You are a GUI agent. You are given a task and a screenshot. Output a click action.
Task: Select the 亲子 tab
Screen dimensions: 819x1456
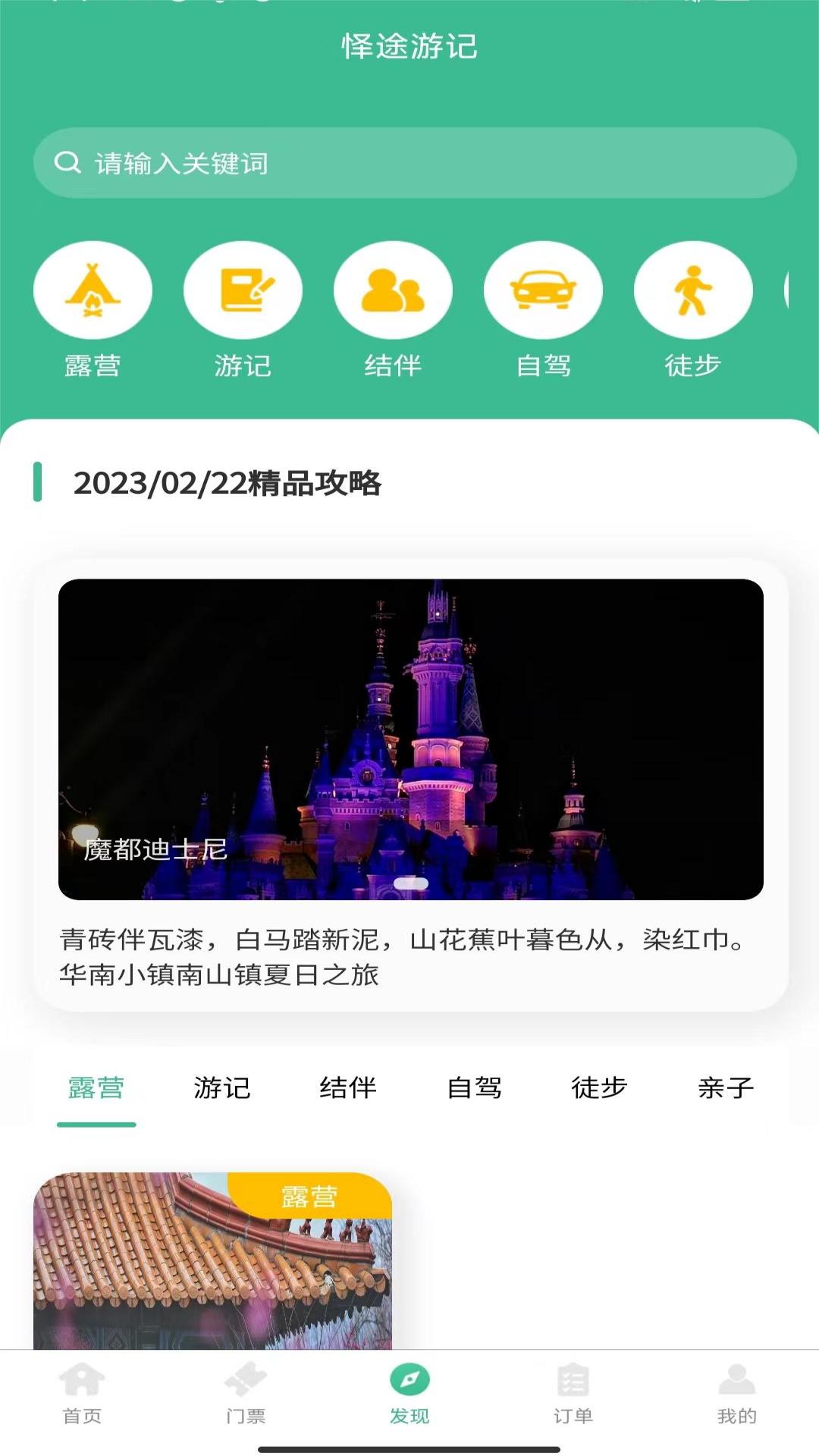coord(725,1087)
